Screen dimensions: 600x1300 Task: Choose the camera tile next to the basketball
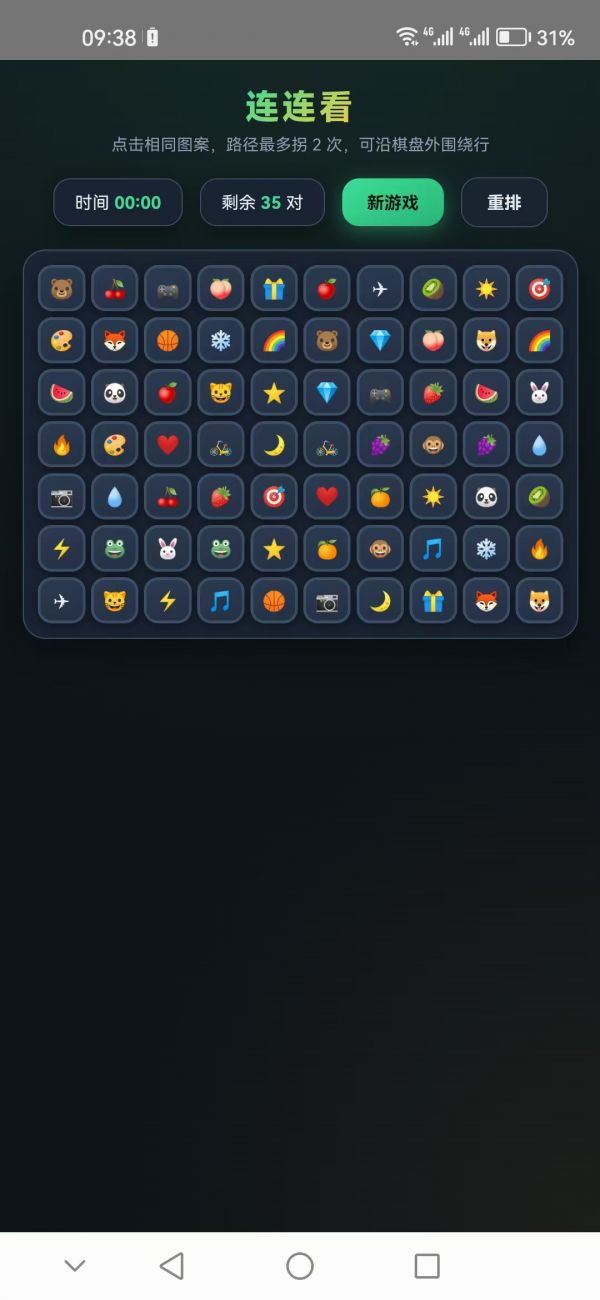(327, 601)
